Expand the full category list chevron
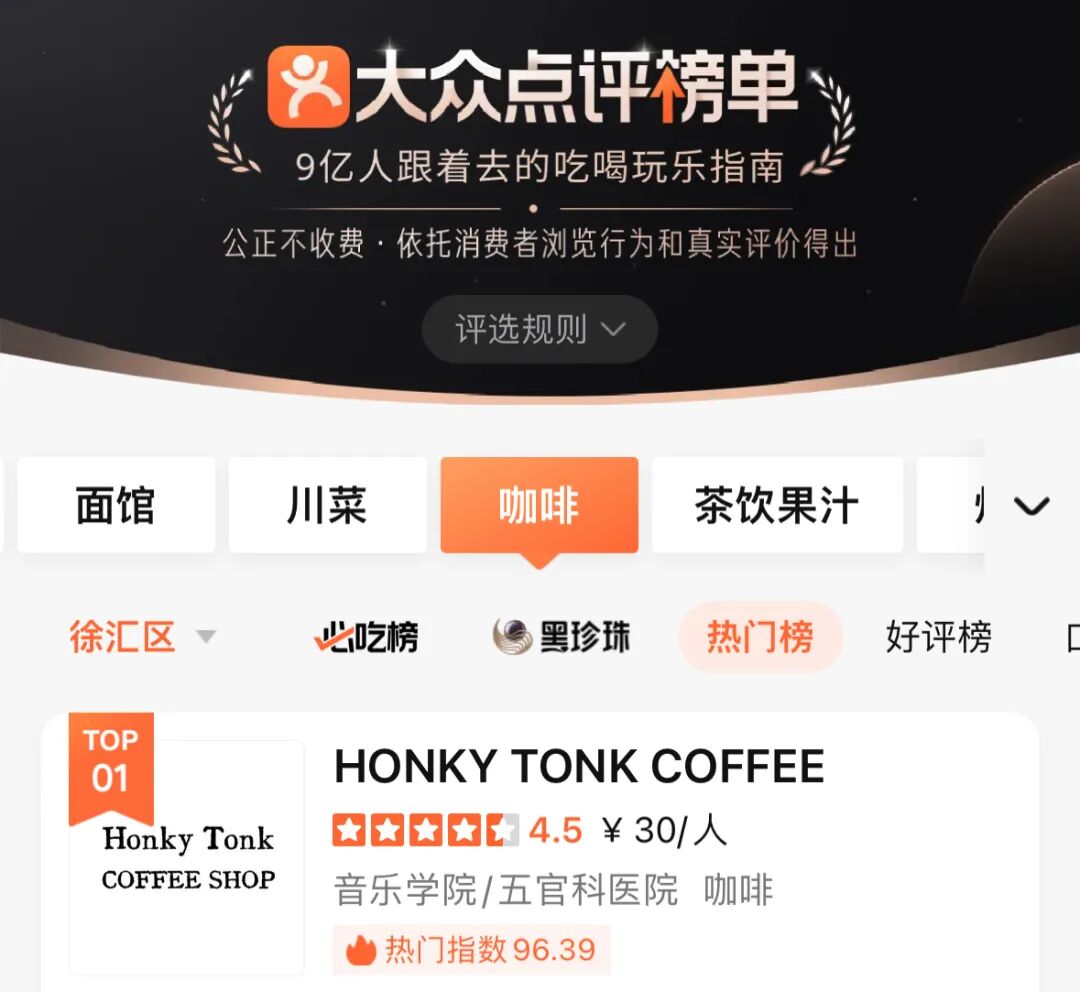The height and width of the screenshot is (992, 1080). (1031, 506)
